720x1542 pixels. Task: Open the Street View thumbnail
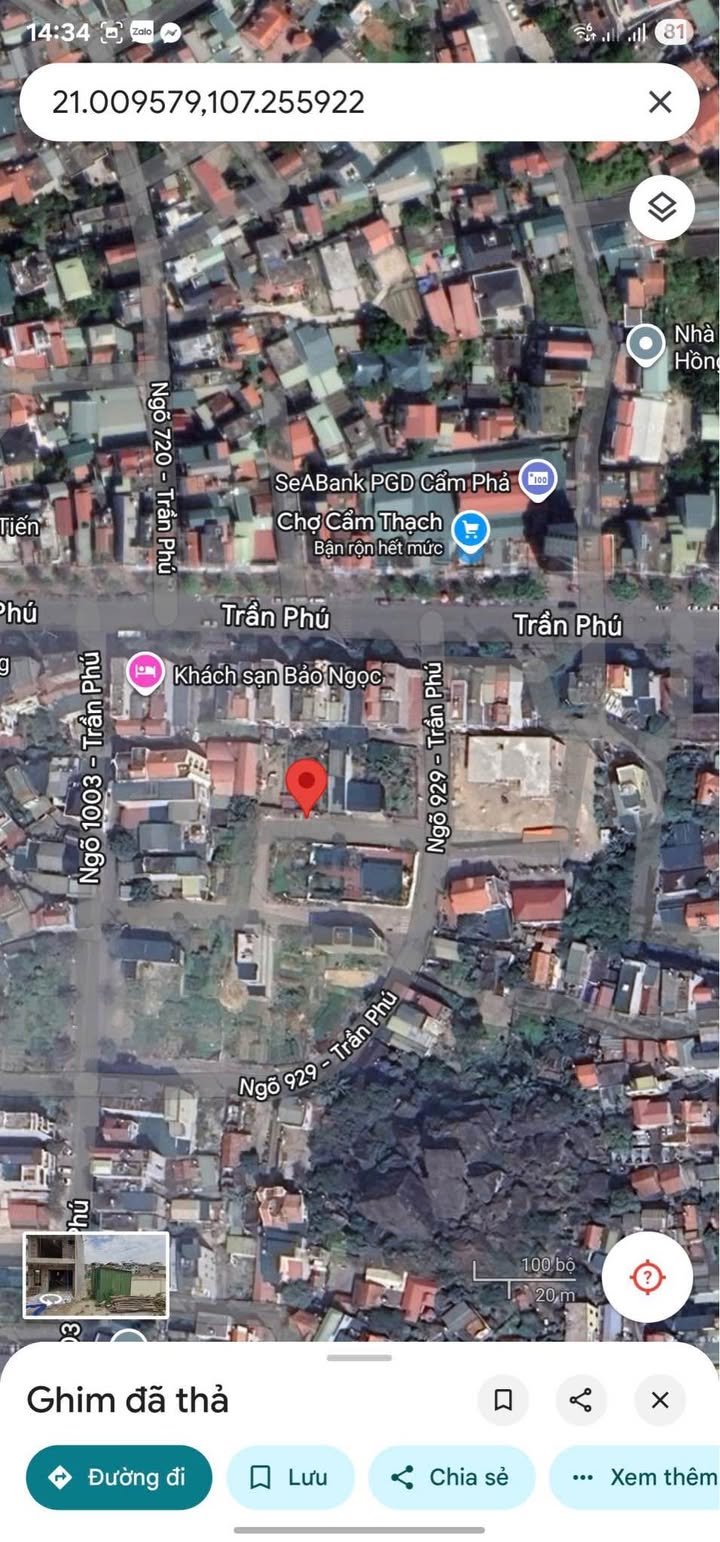coord(96,1275)
